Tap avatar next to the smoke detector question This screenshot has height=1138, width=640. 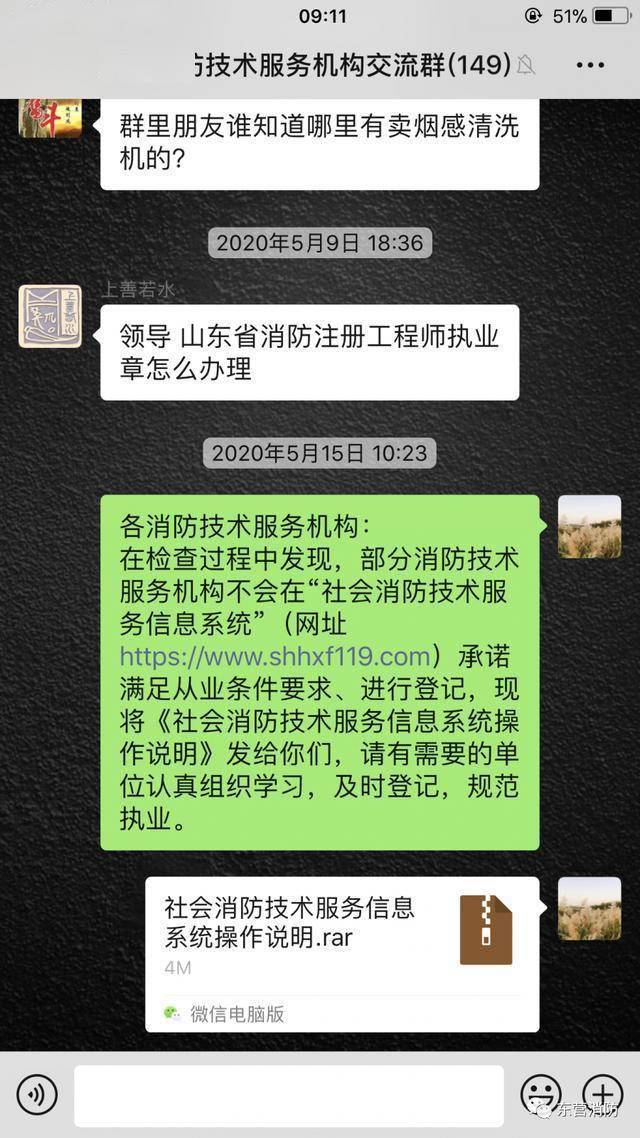click(50, 117)
